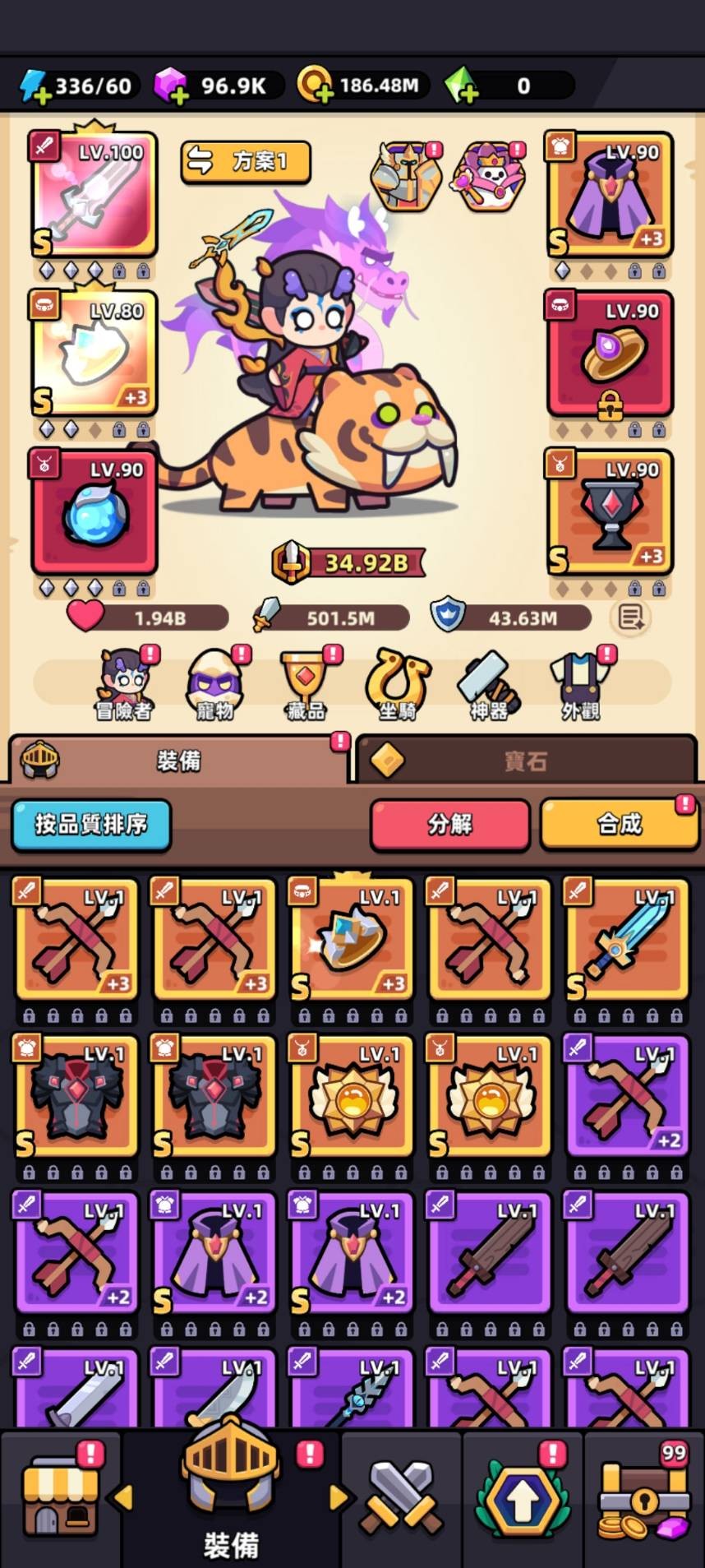
Task: Inspect the locked LV.90 ring slot
Action: click(x=610, y=354)
